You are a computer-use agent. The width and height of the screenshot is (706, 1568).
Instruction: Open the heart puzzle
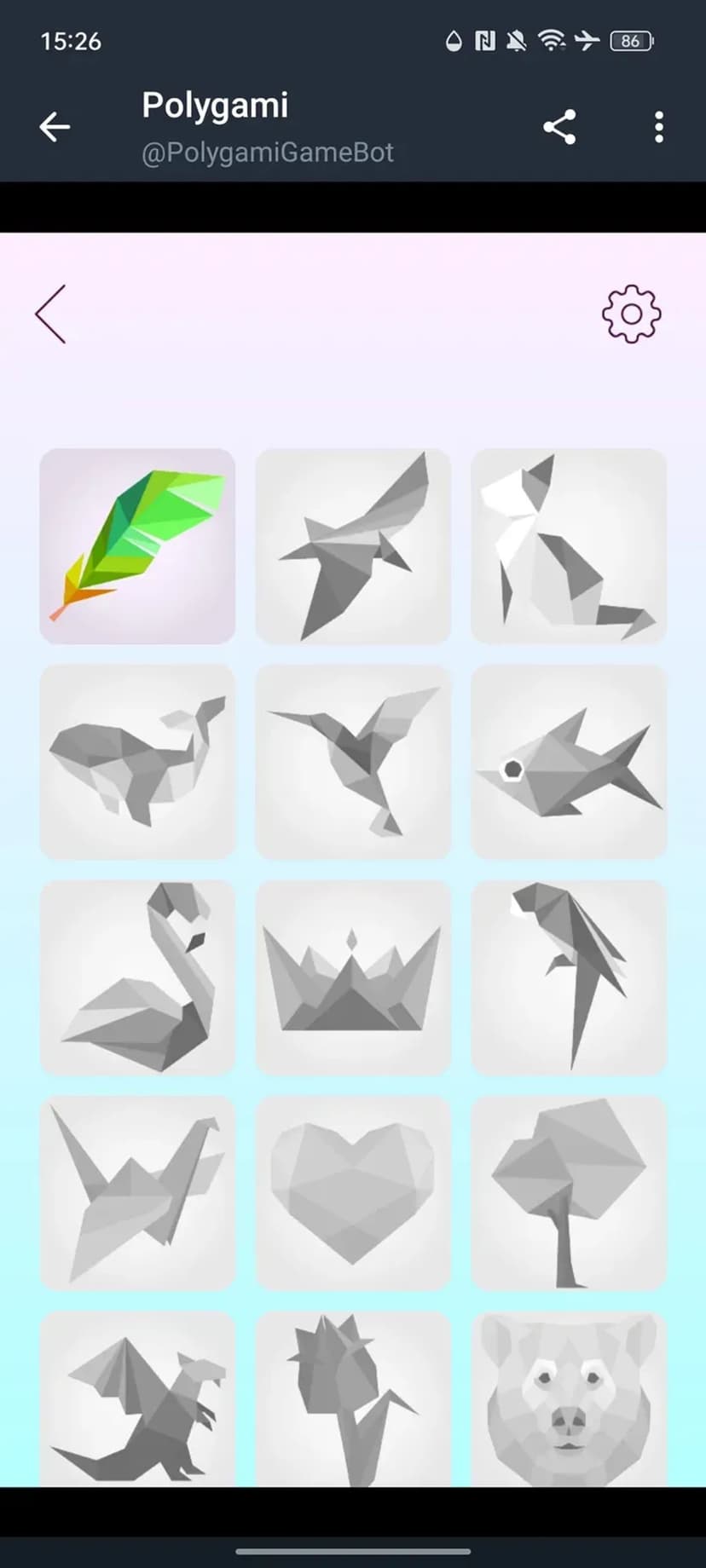tap(353, 1193)
